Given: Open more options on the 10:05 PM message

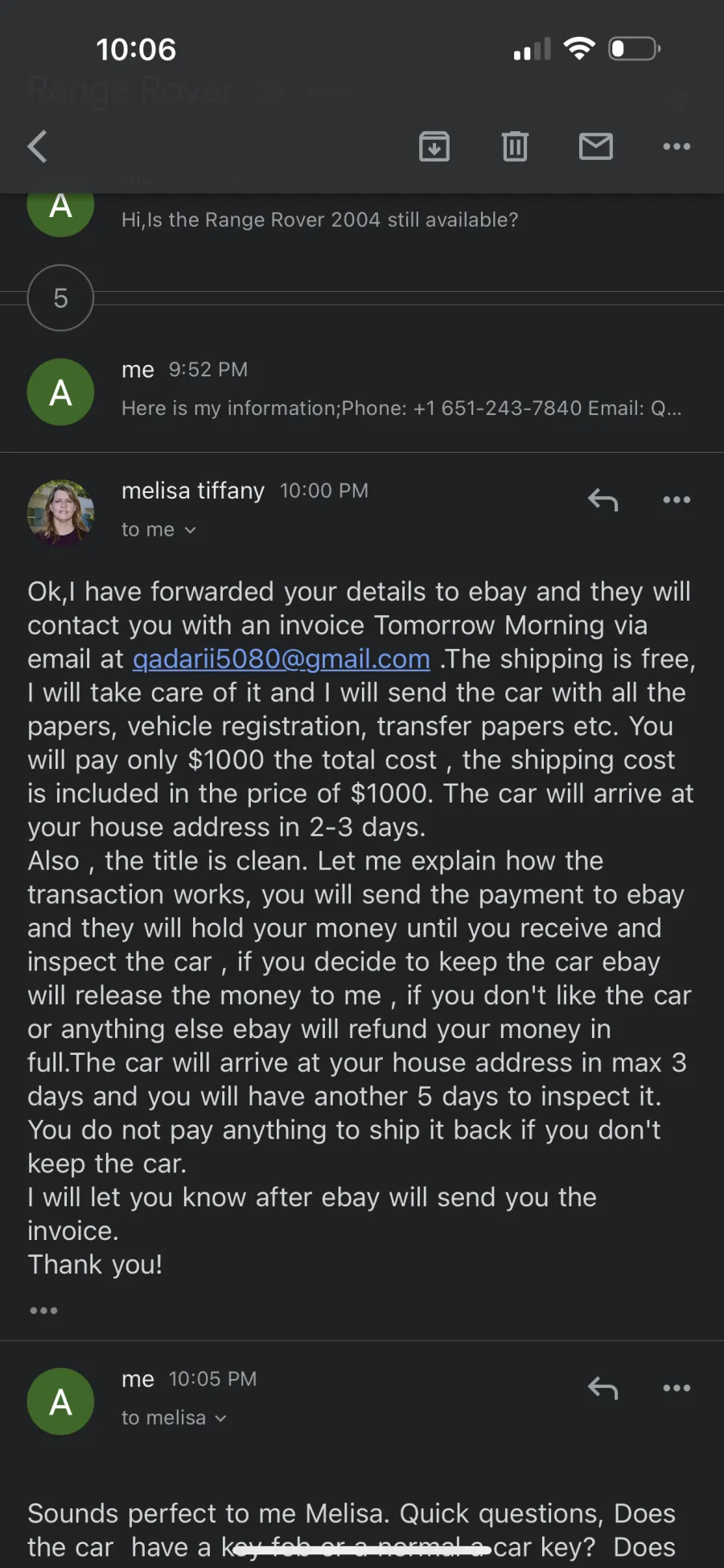Looking at the screenshot, I should pos(677,1389).
